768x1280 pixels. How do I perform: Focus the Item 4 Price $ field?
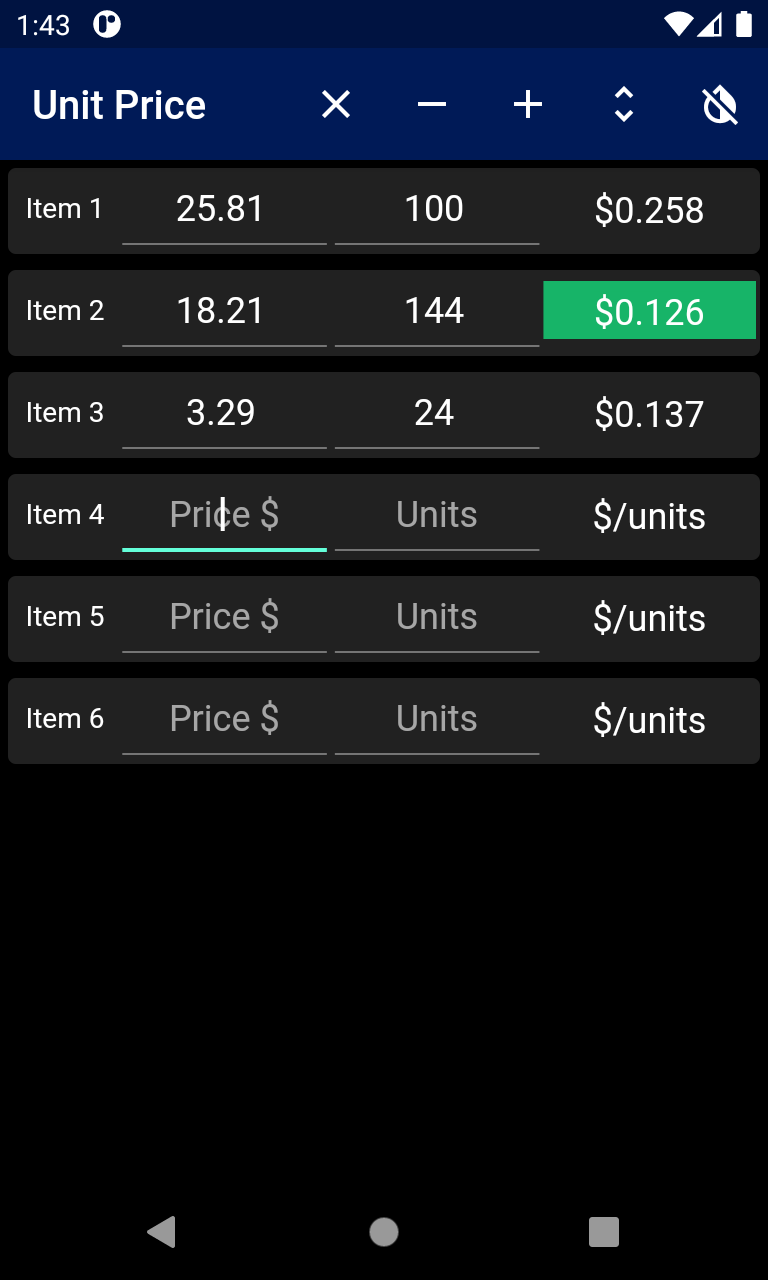(224, 516)
